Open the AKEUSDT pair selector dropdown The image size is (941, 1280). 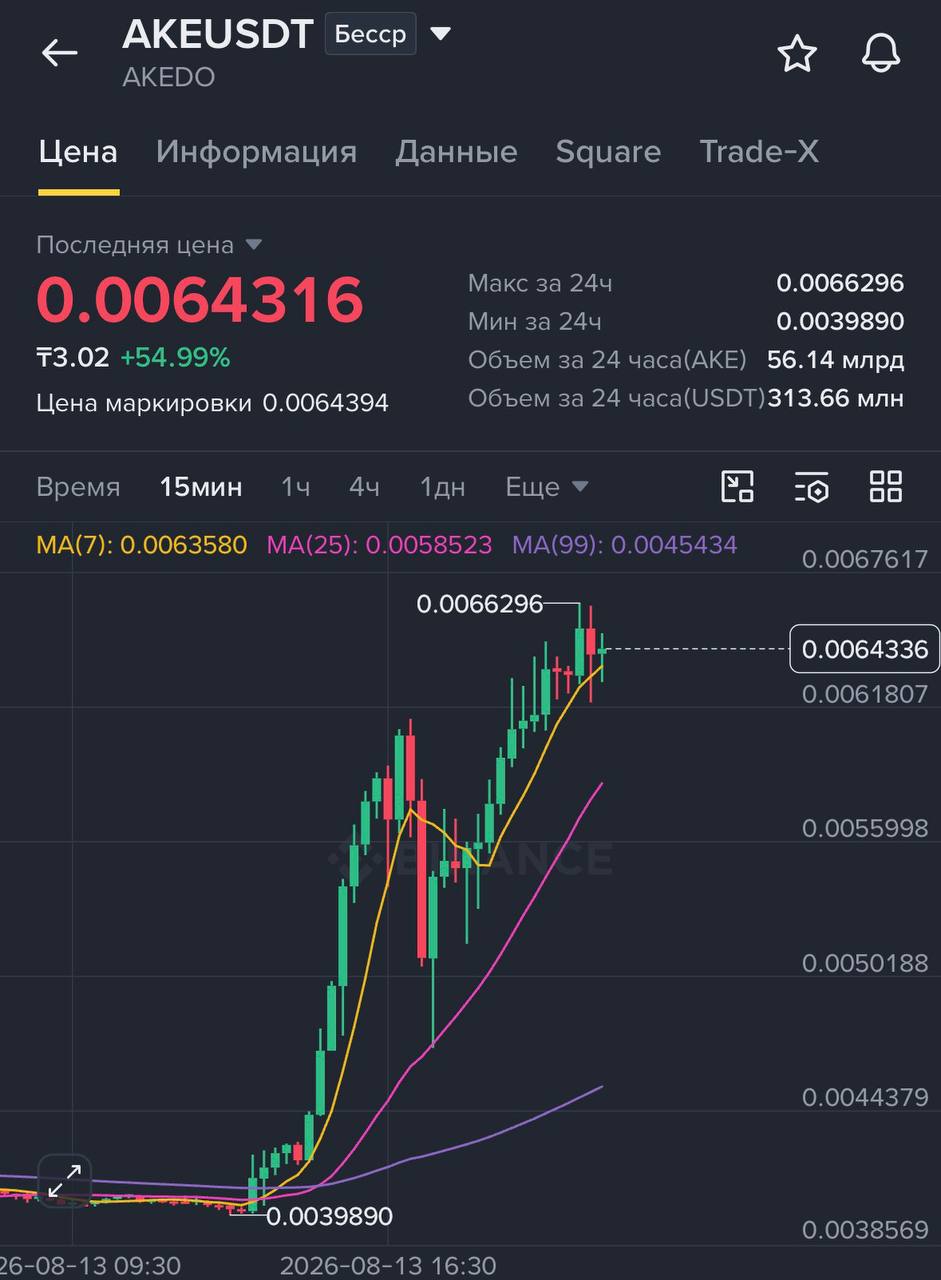tap(440, 34)
